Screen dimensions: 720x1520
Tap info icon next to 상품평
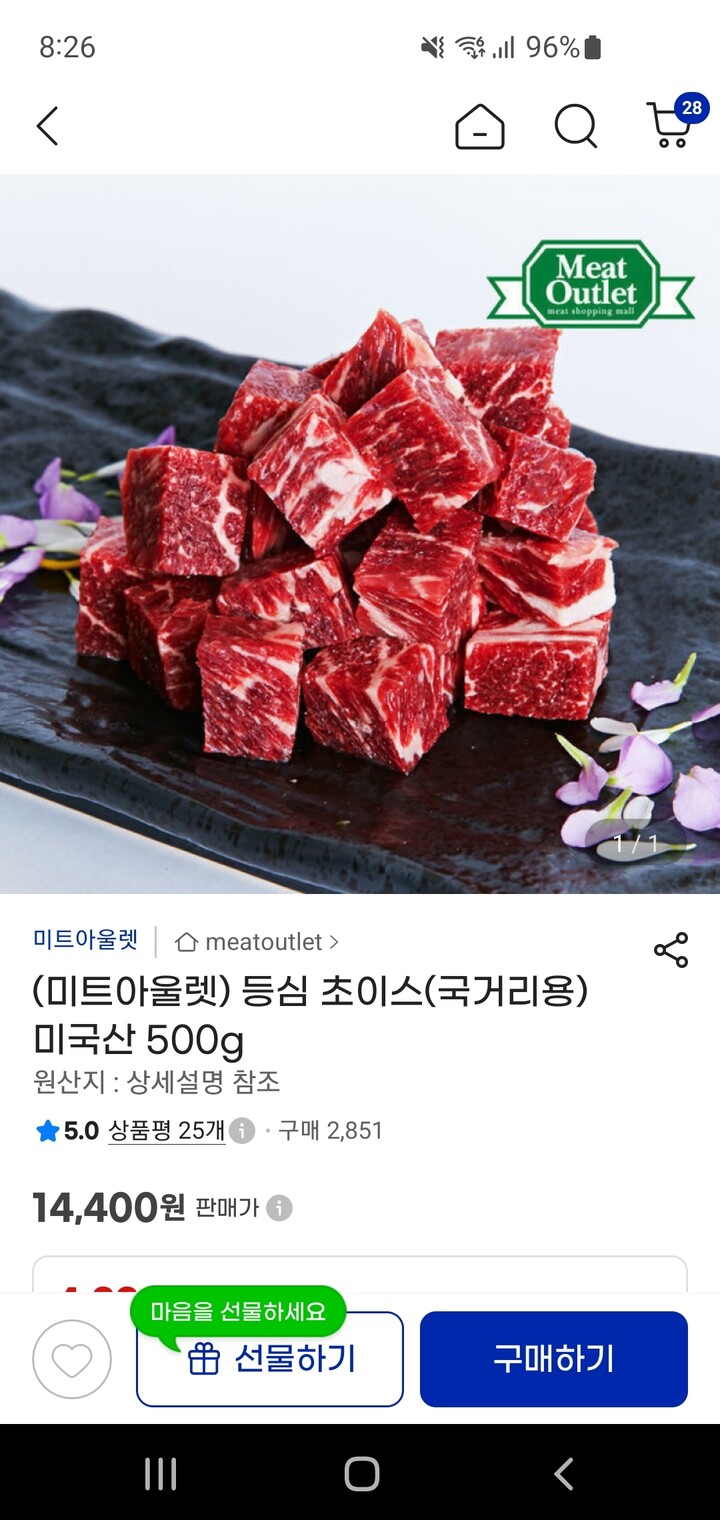click(x=241, y=1131)
